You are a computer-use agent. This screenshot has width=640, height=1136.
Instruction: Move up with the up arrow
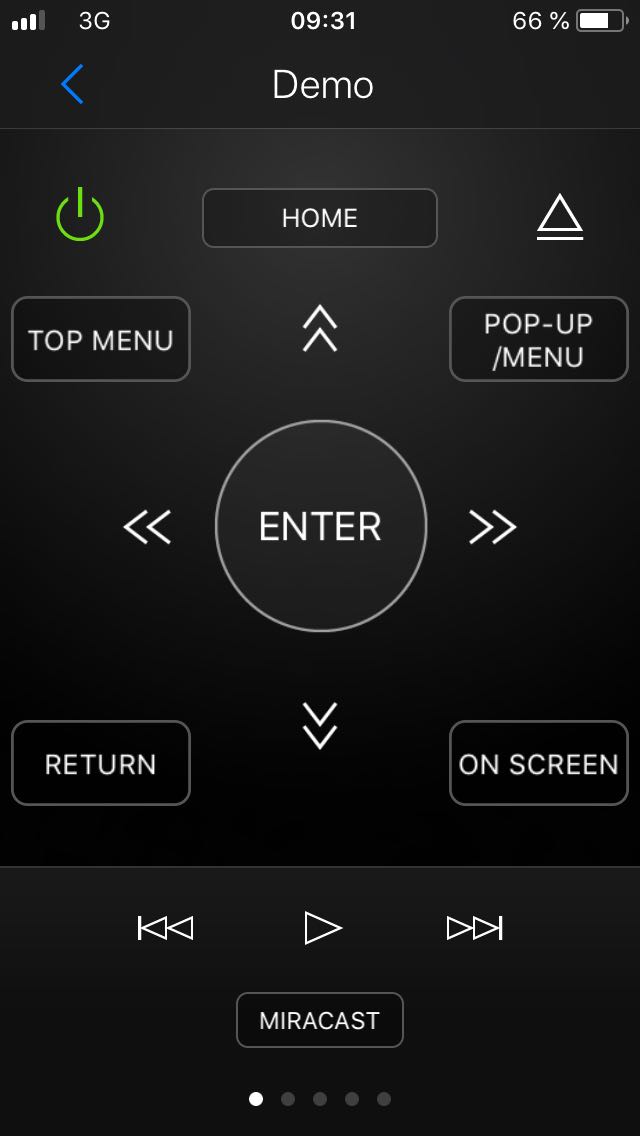click(x=320, y=330)
